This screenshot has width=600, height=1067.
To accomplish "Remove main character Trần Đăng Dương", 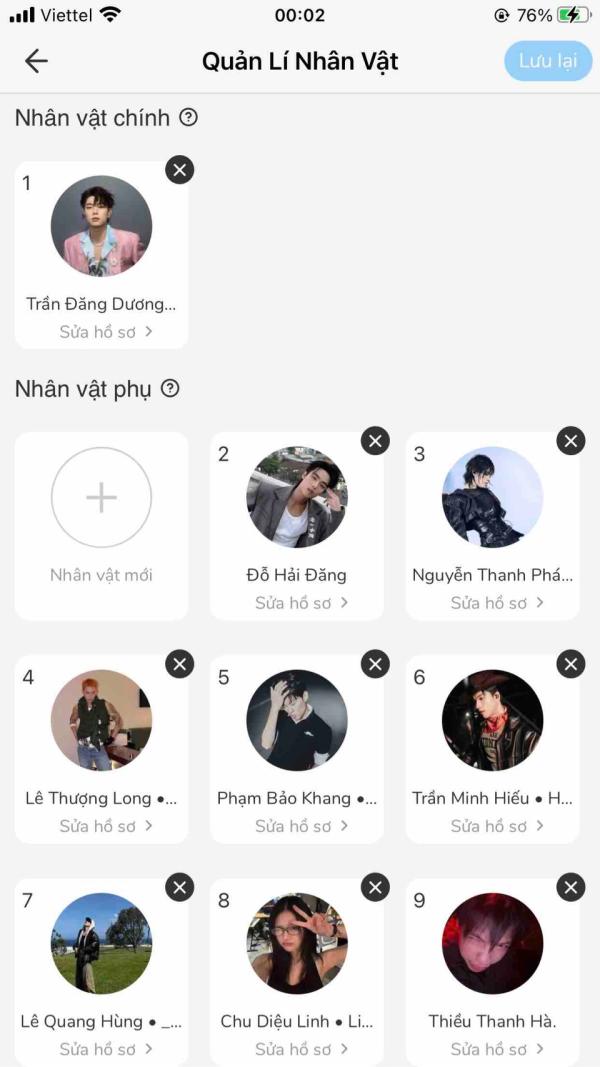I will click(x=179, y=170).
